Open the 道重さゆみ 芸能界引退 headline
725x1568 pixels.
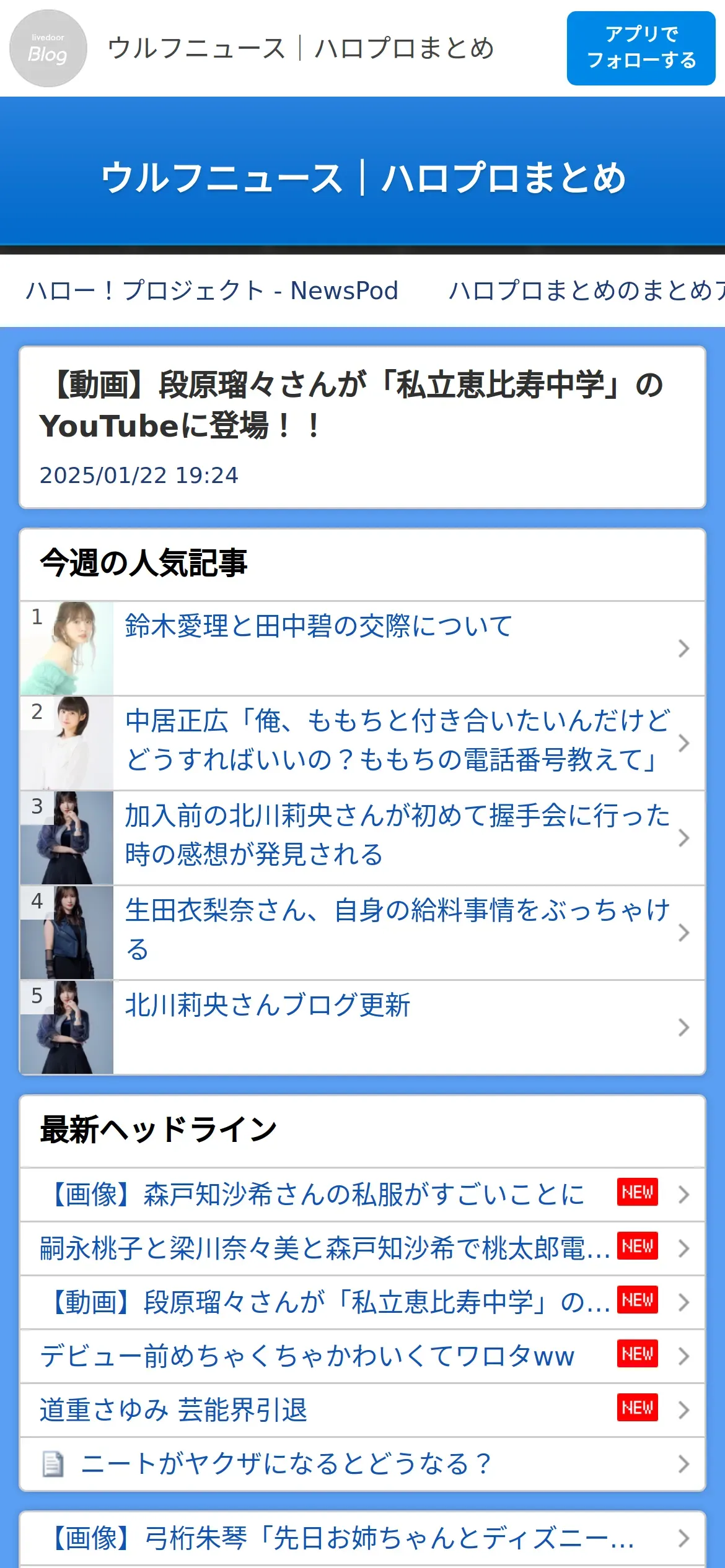tap(362, 1410)
